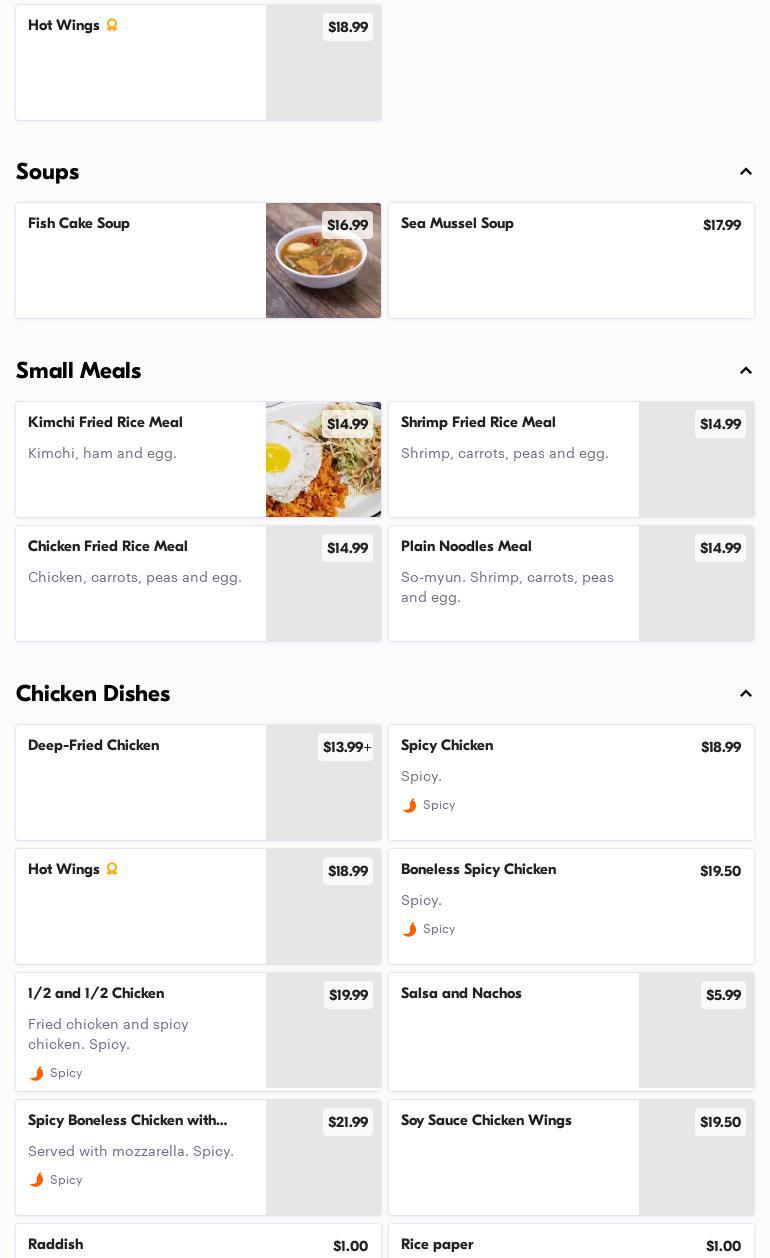The image size is (770, 1258).
Task: Open Deep-Fried Chicken item
Action: click(x=140, y=782)
